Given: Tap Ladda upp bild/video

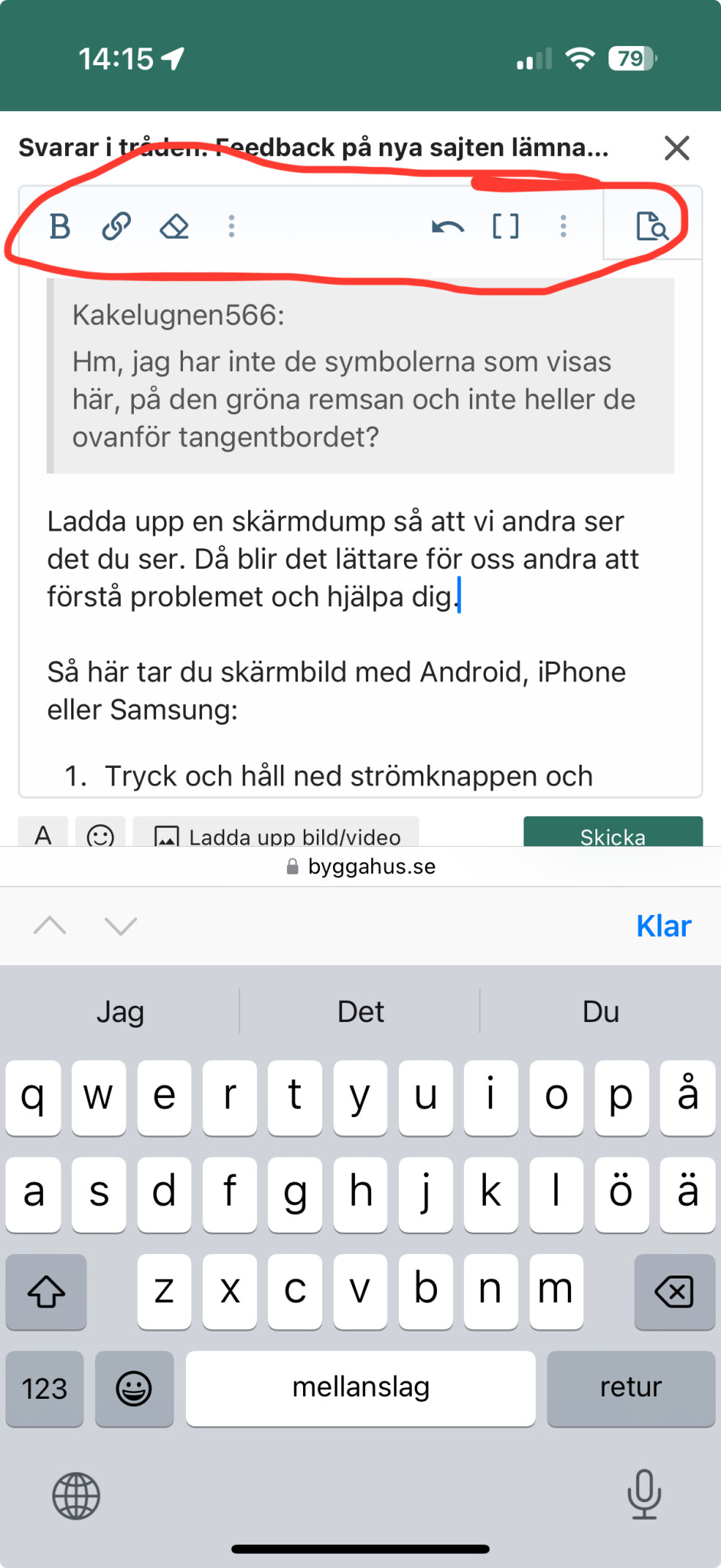Looking at the screenshot, I should [276, 835].
